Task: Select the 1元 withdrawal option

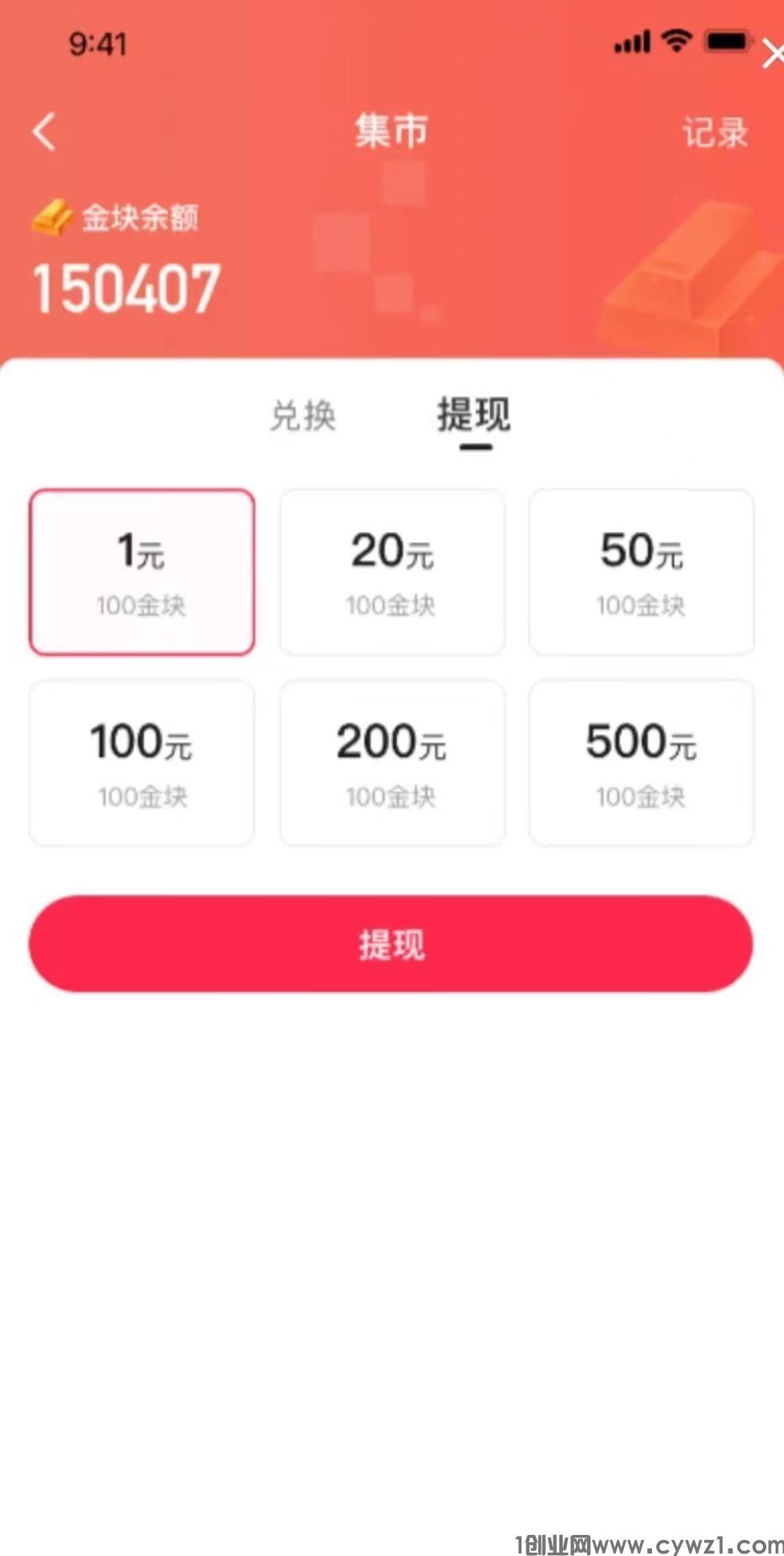Action: 140,572
